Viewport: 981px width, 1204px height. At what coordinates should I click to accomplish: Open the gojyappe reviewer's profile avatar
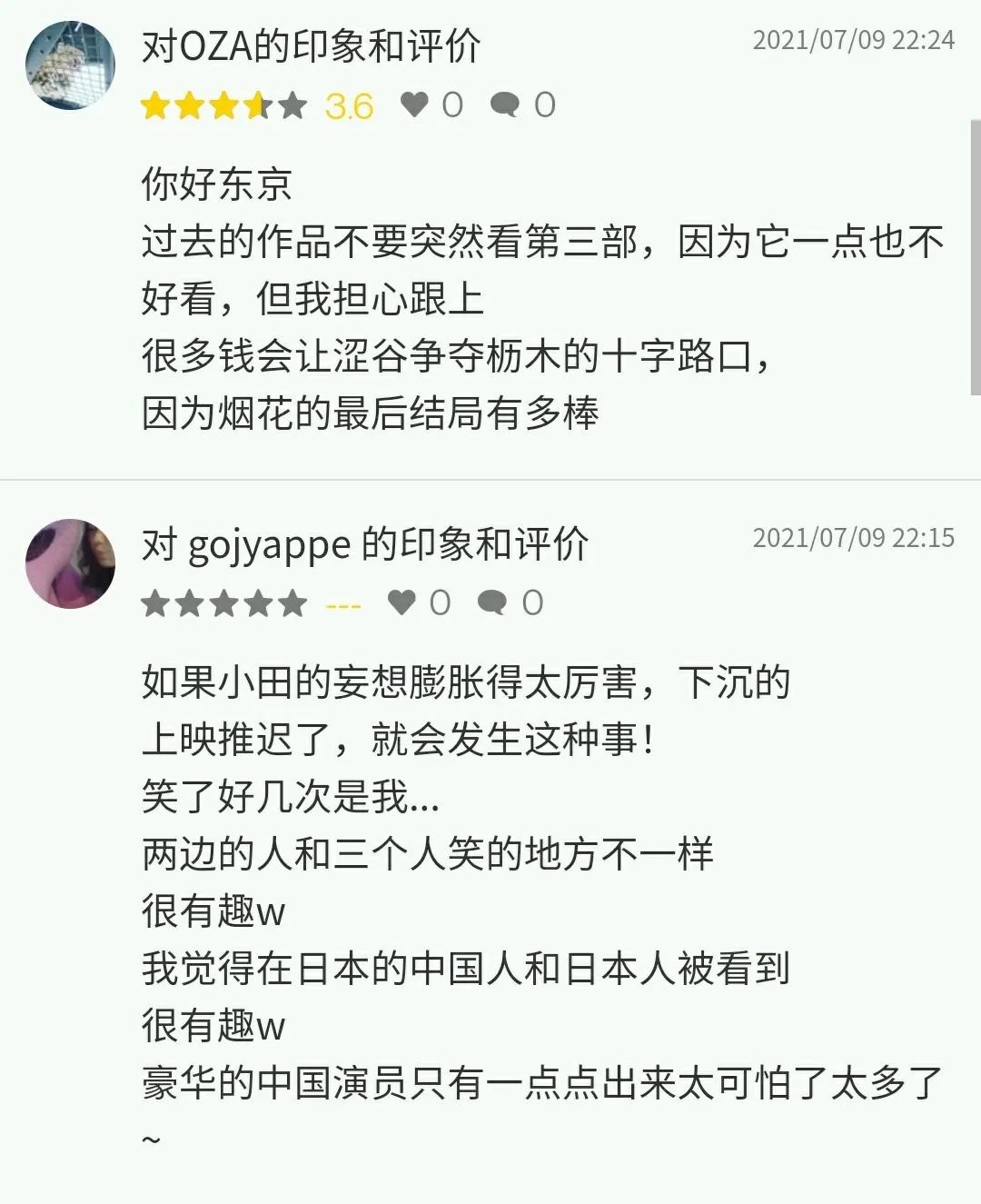[70, 563]
